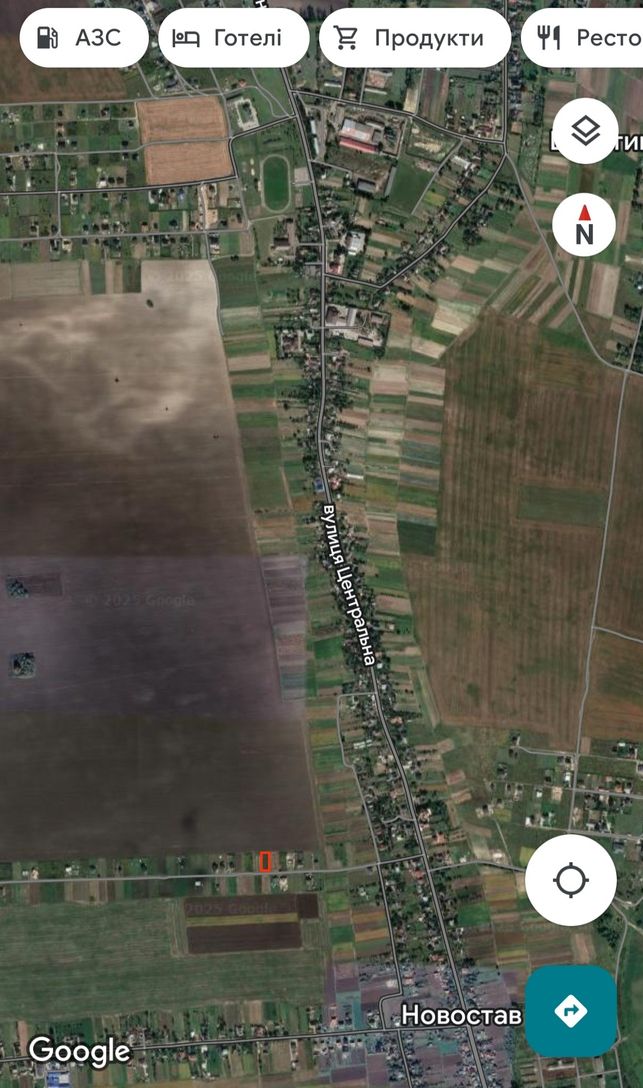This screenshot has height=1088, width=643.
Task: Select the АЗС gas stations chip
Action: [x=84, y=37]
